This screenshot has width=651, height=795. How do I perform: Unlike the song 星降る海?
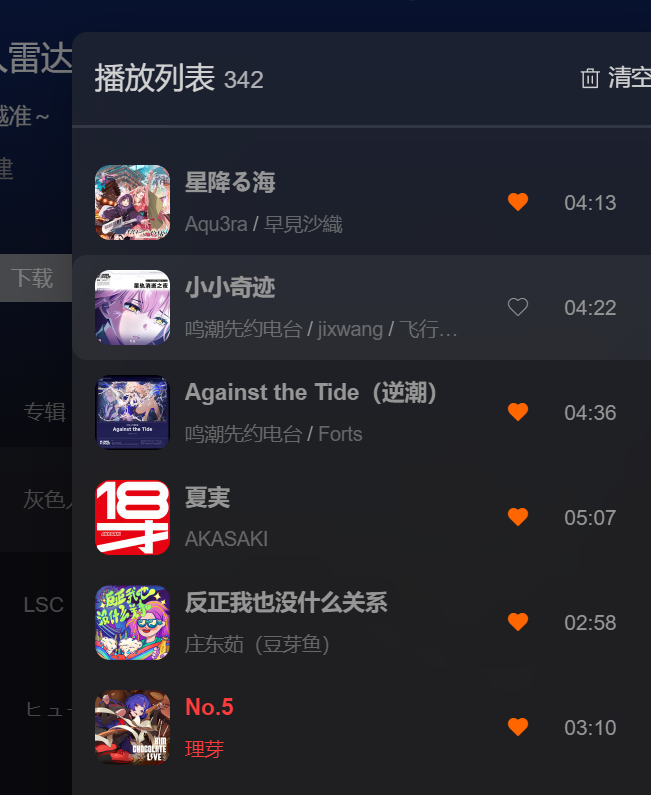[x=518, y=202]
